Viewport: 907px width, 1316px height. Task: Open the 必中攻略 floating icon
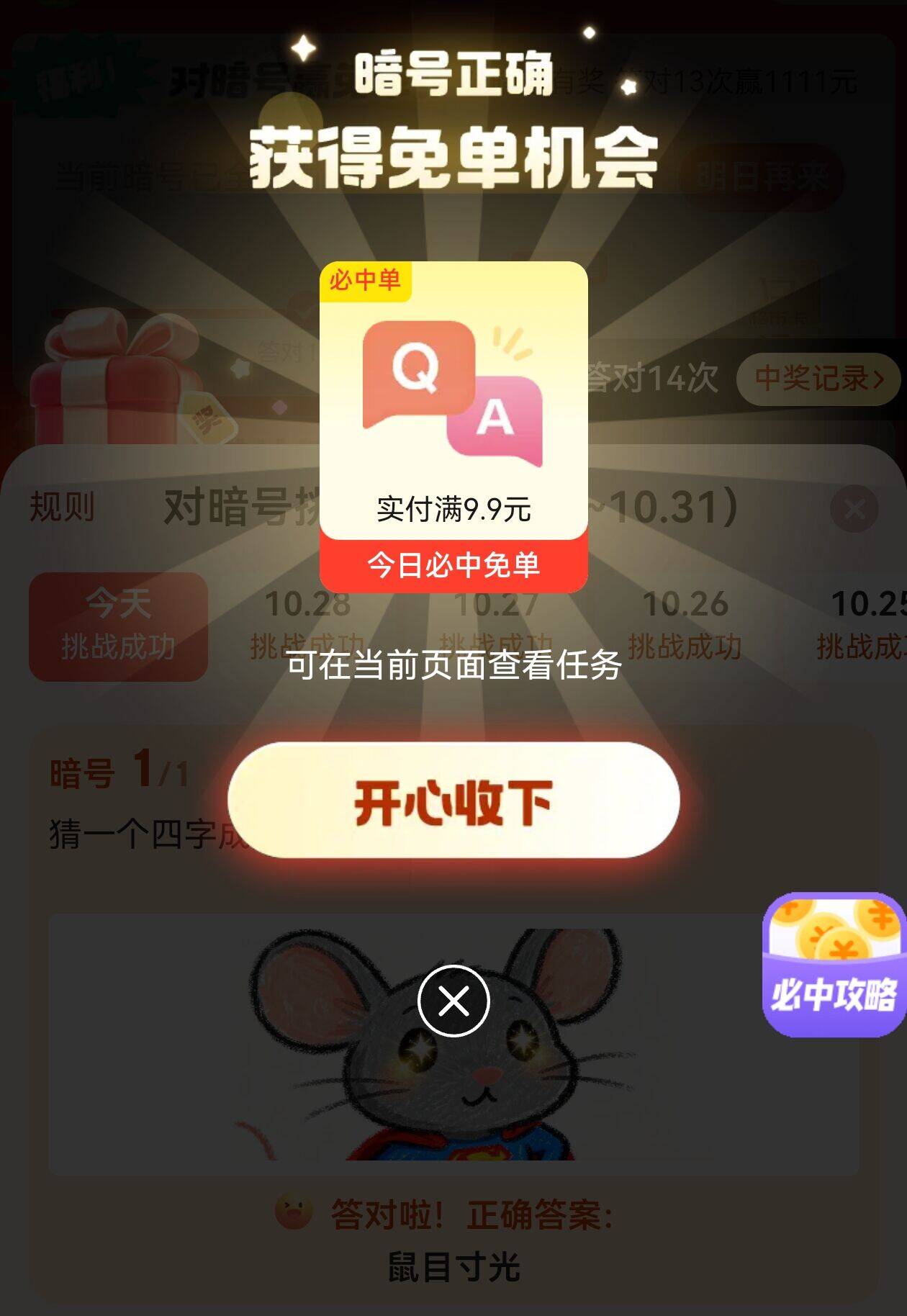[x=834, y=965]
